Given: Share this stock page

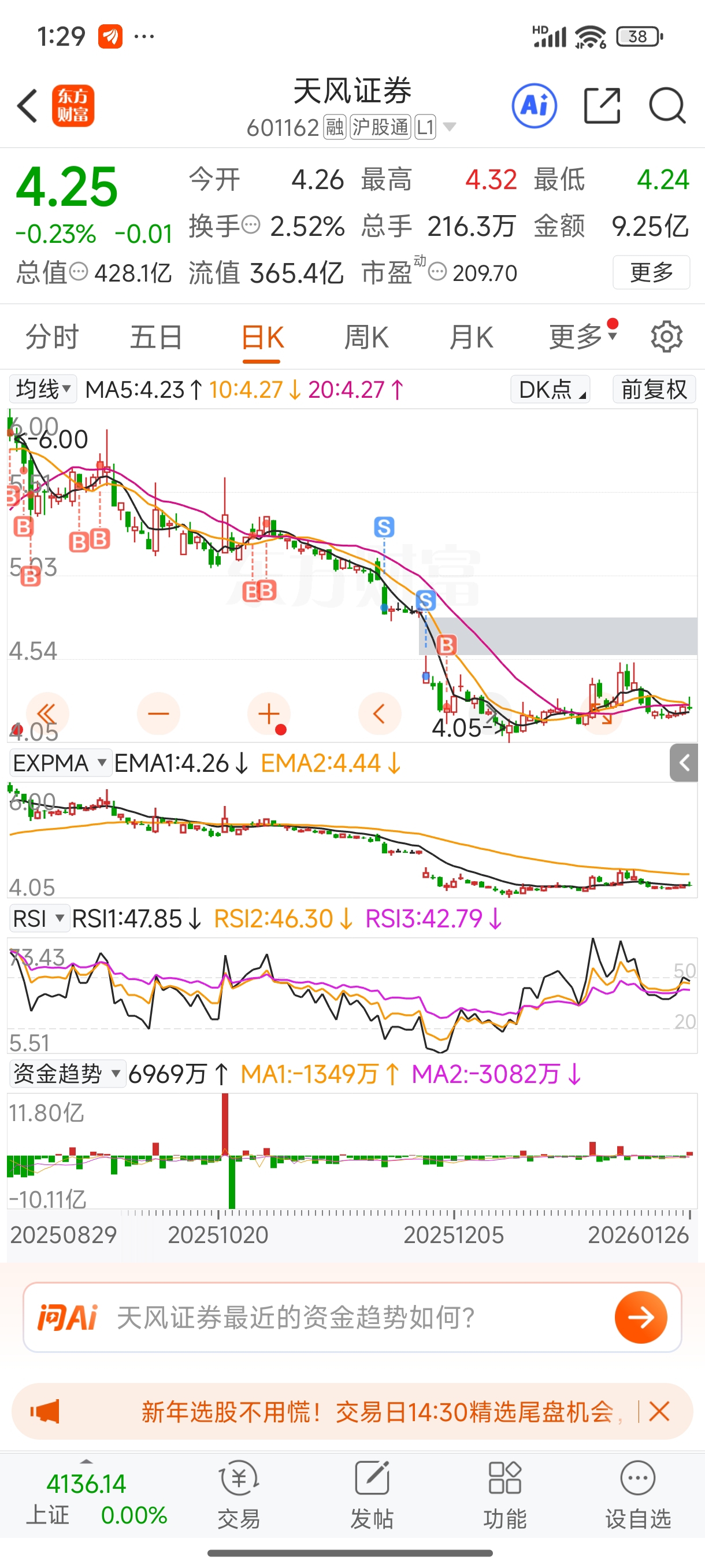Looking at the screenshot, I should 602,106.
